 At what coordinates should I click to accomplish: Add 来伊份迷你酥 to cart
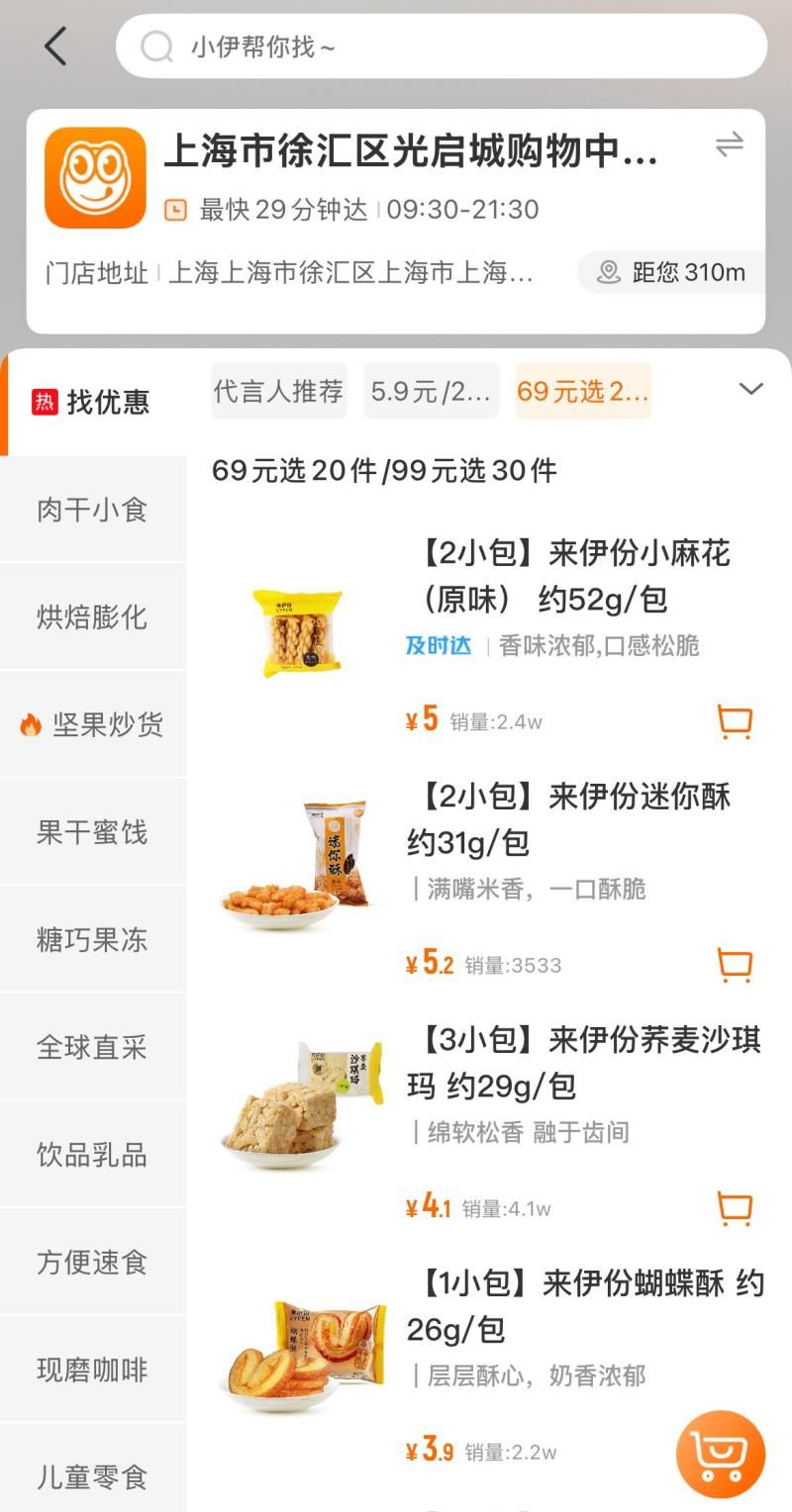click(735, 965)
